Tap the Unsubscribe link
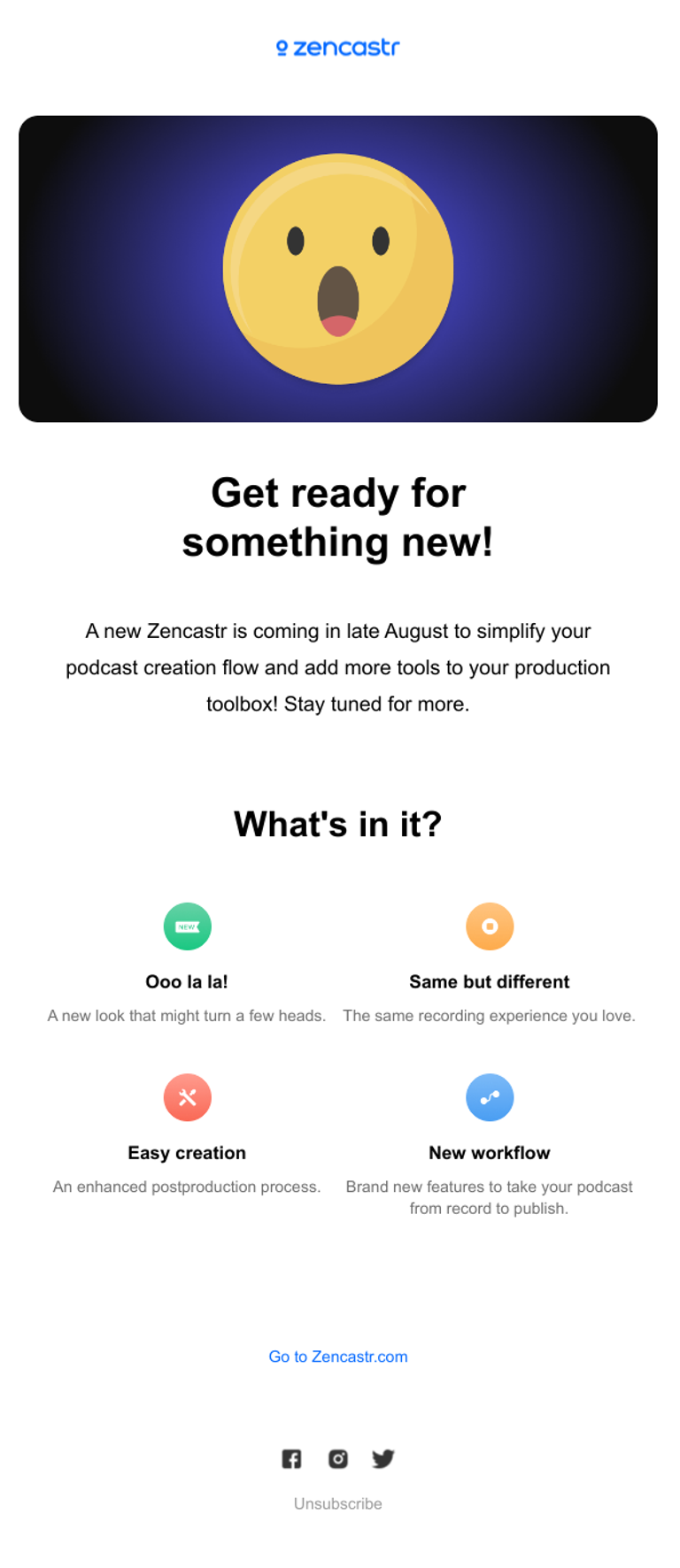 (338, 1503)
